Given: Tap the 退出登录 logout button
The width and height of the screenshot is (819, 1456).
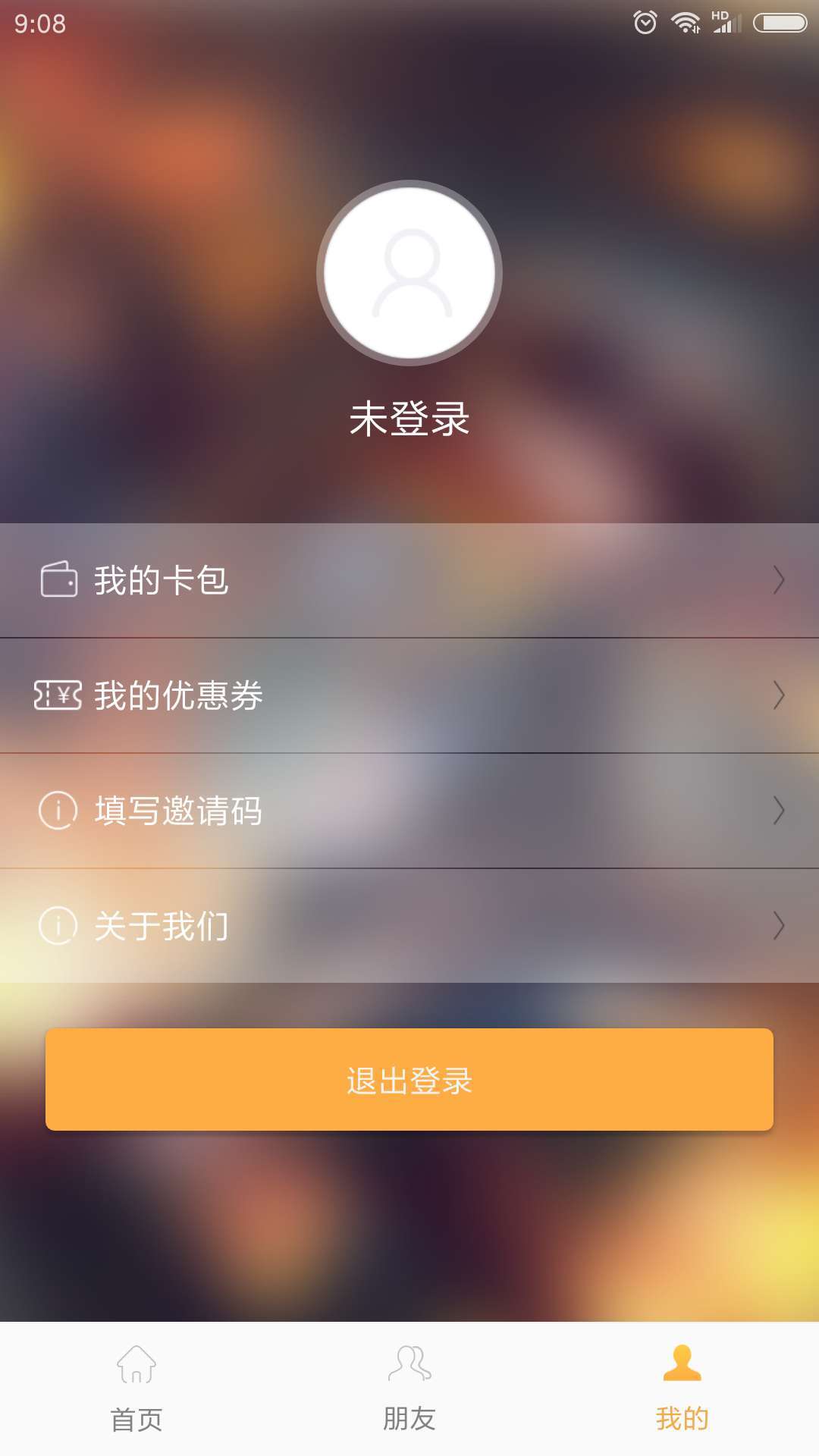Looking at the screenshot, I should pos(409,1079).
